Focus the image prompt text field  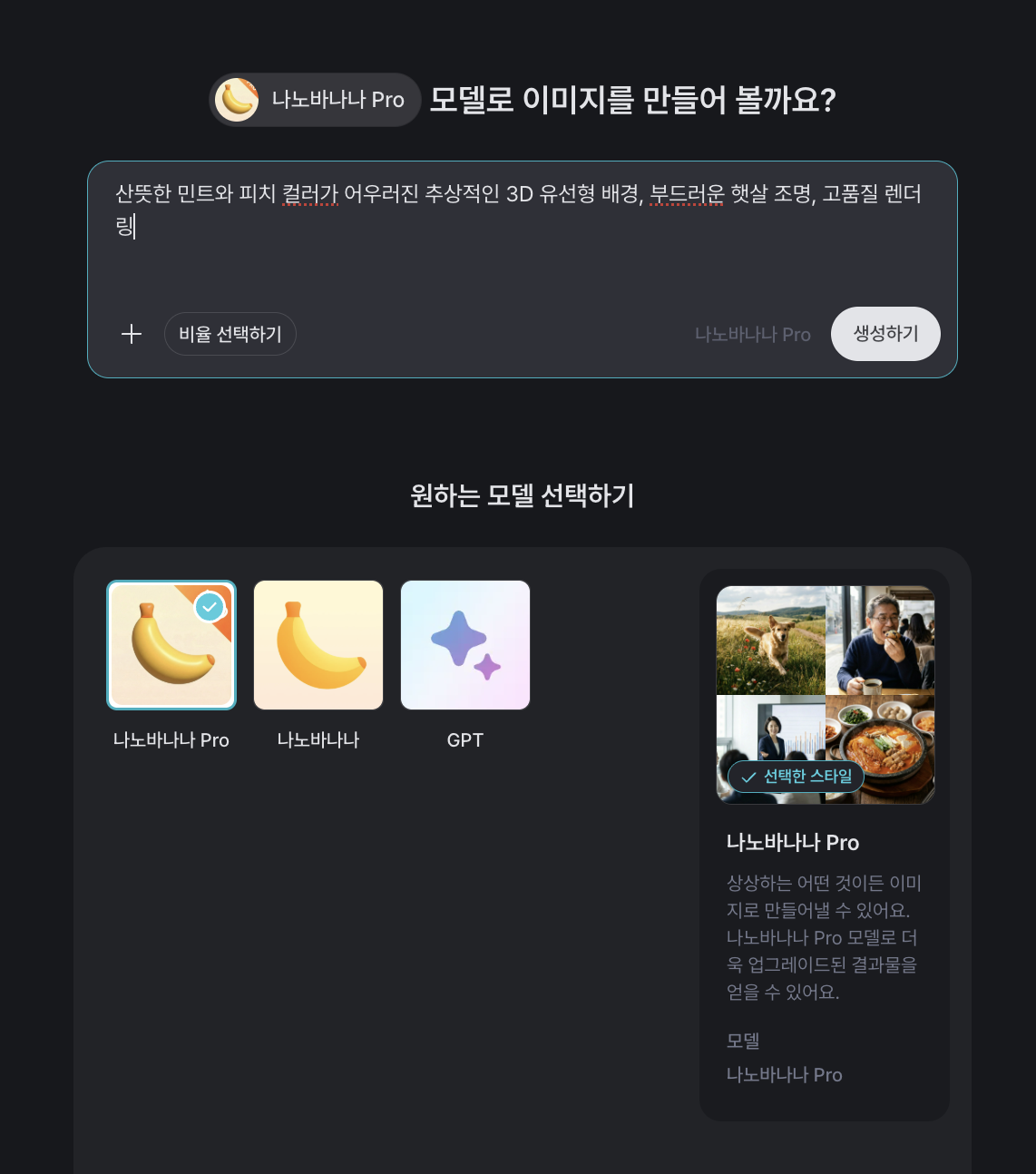tap(522, 227)
